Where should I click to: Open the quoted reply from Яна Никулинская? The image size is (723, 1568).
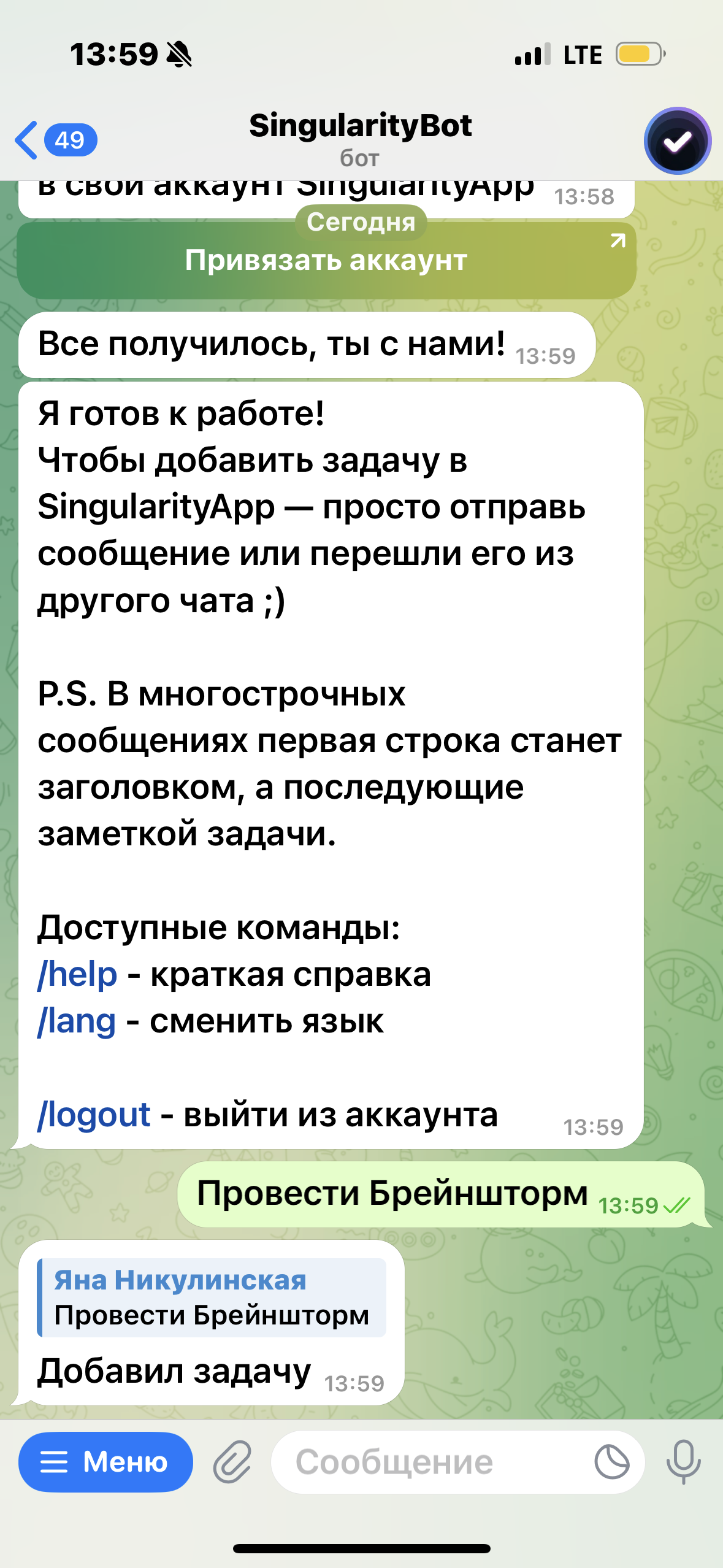point(212,1297)
